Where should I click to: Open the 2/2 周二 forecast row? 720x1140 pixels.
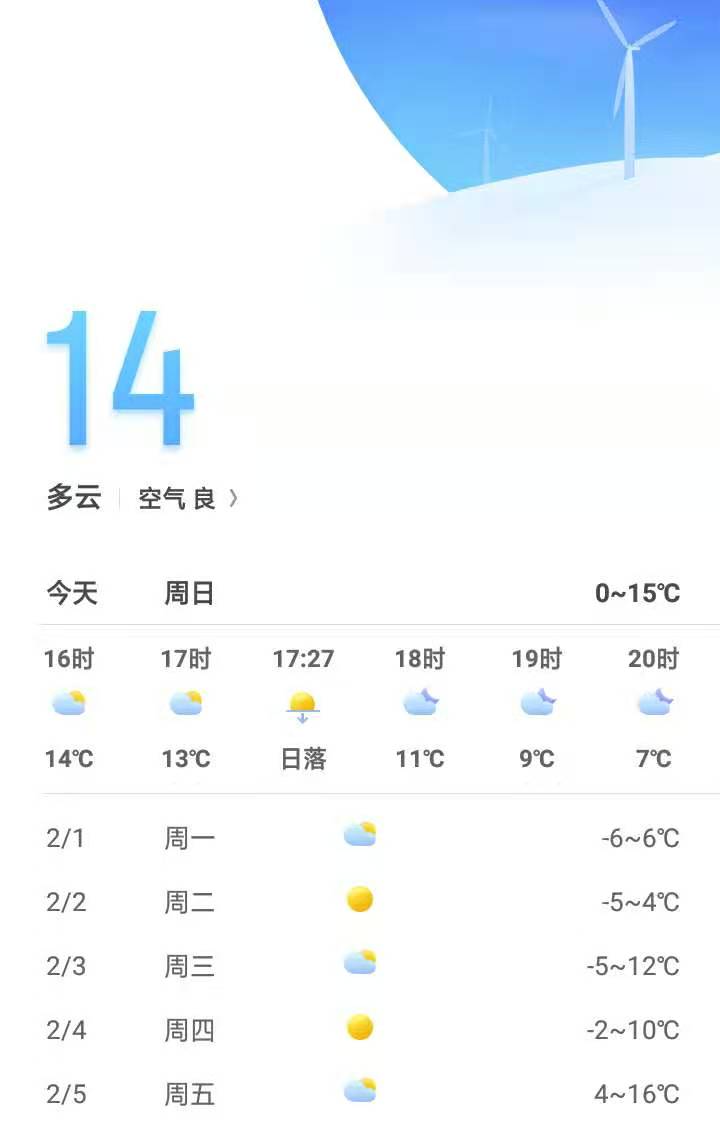tap(360, 901)
